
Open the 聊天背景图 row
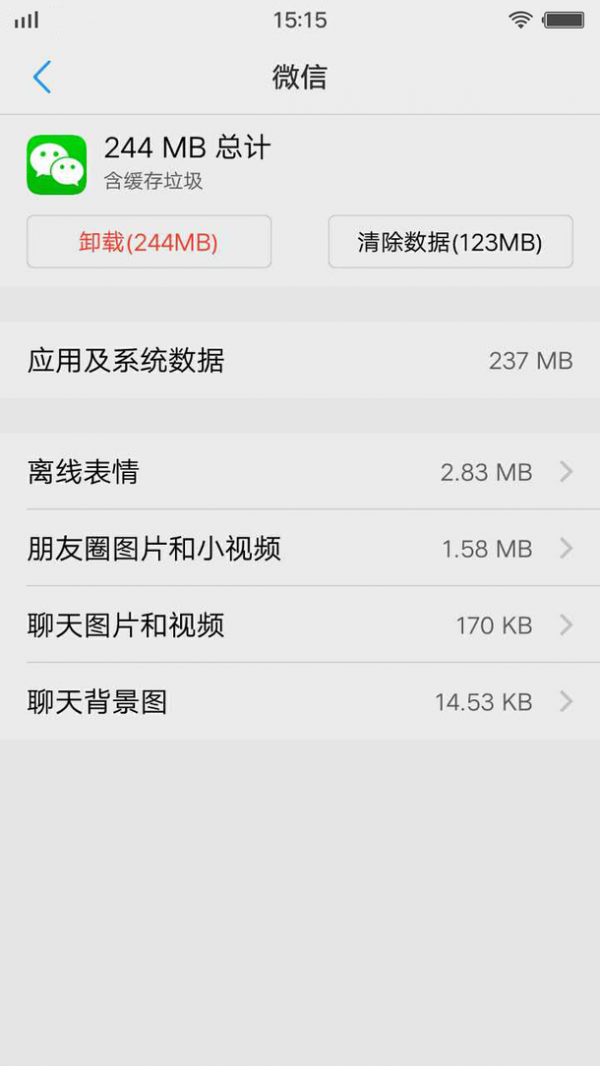click(x=300, y=702)
